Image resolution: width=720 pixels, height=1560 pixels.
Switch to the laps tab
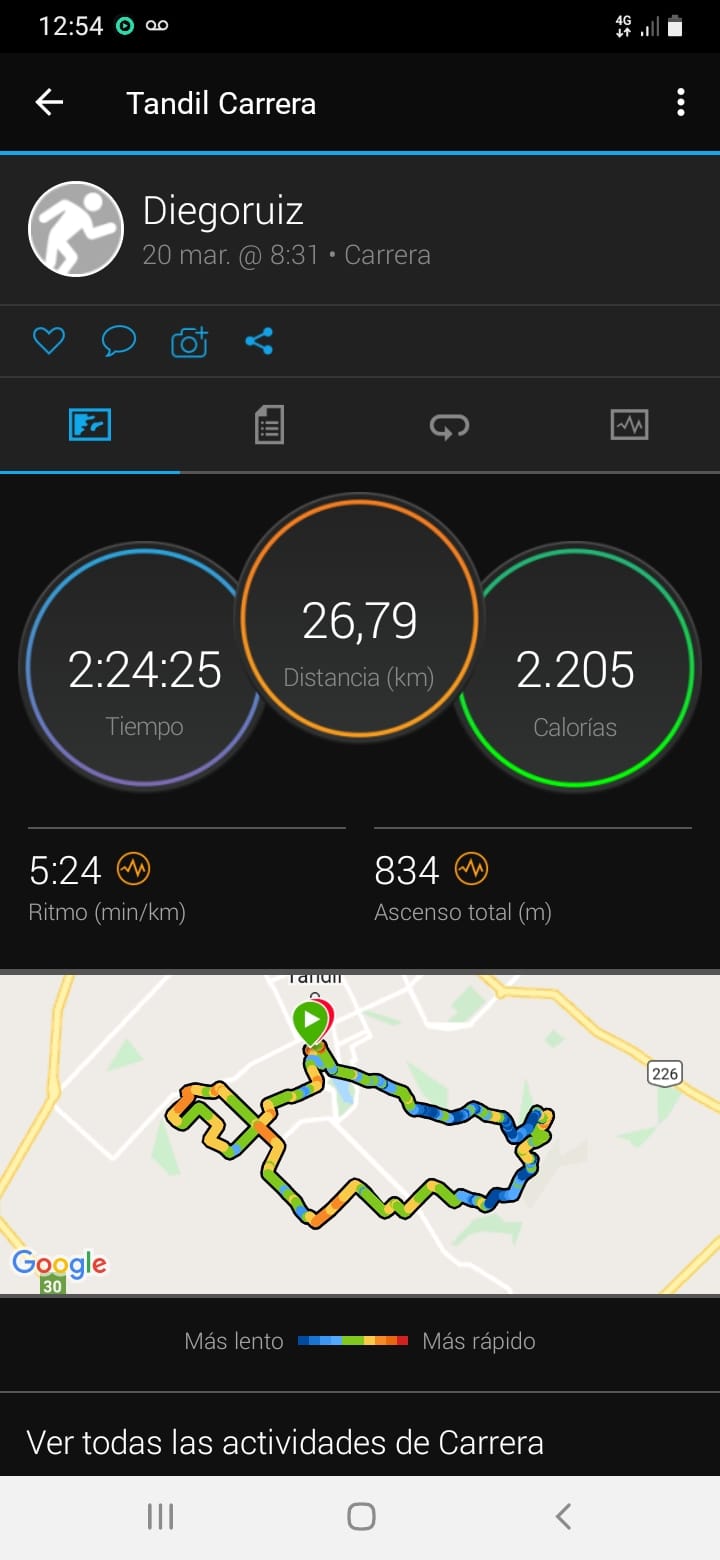tap(449, 425)
